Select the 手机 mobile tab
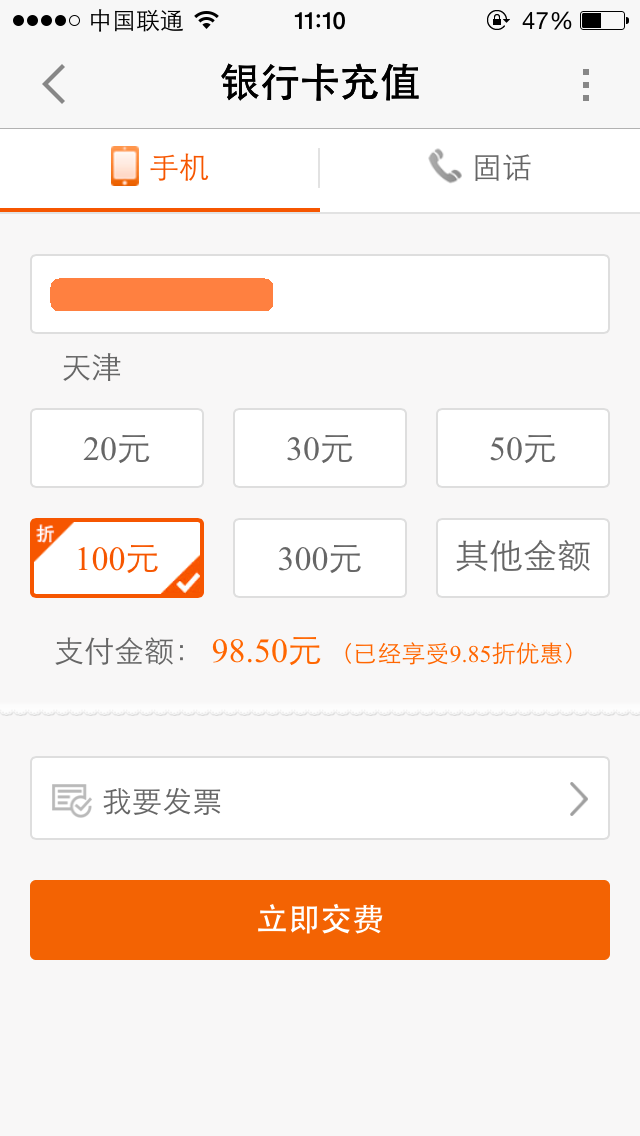Image resolution: width=640 pixels, height=1136 pixels. coord(159,169)
